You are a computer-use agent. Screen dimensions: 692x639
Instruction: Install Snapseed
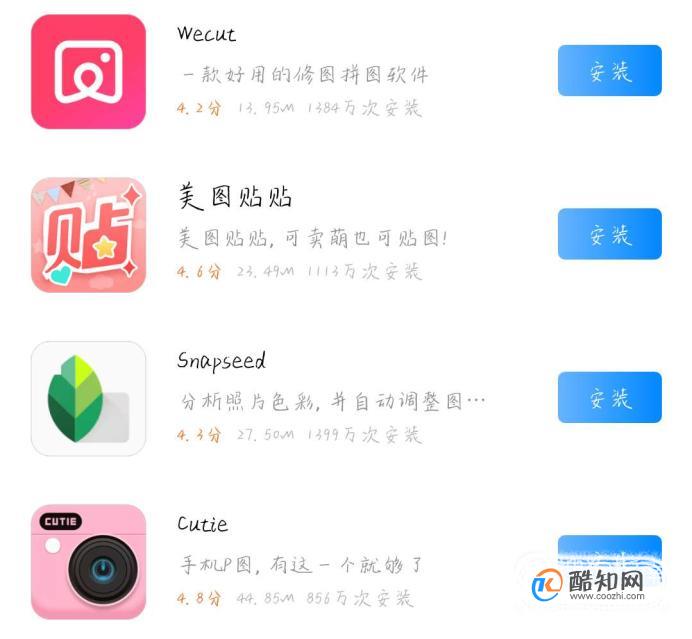tap(609, 398)
